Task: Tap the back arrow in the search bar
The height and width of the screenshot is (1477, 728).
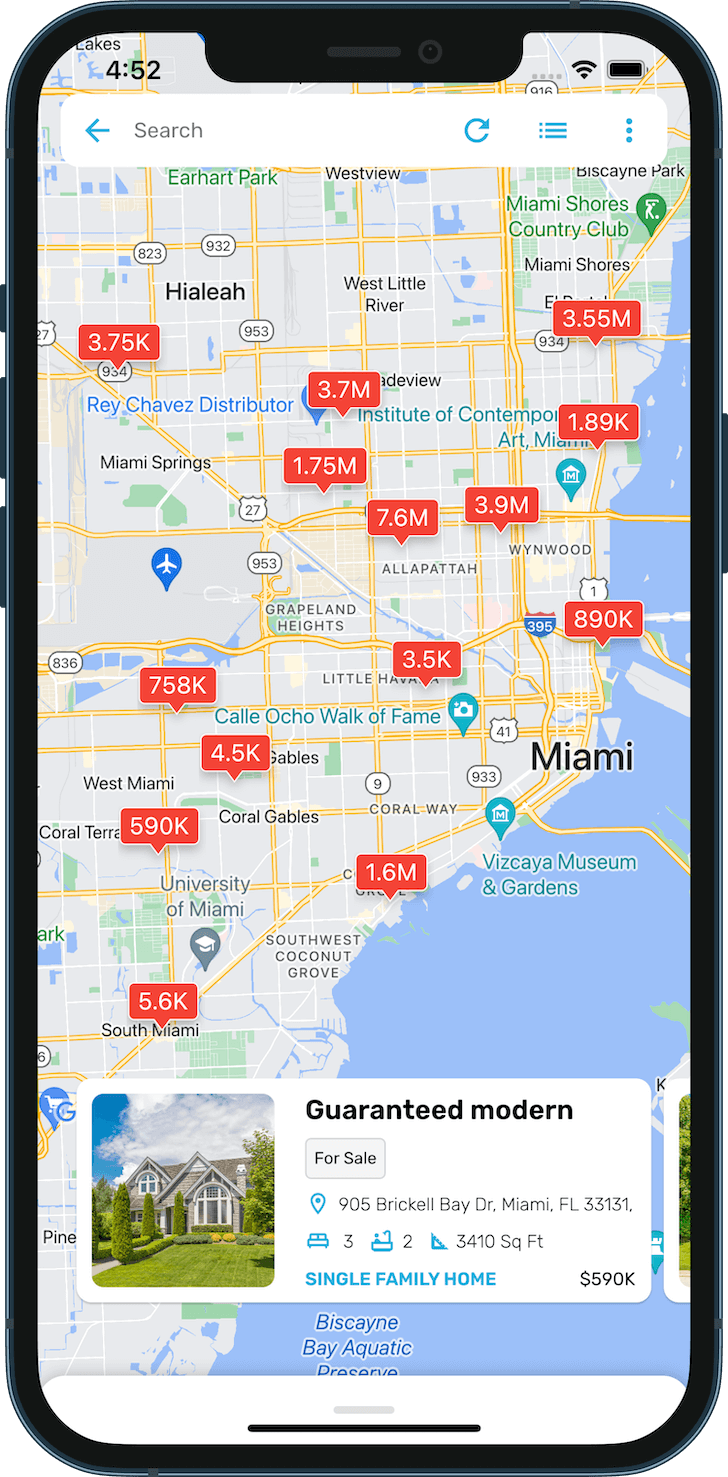Action: [x=97, y=130]
